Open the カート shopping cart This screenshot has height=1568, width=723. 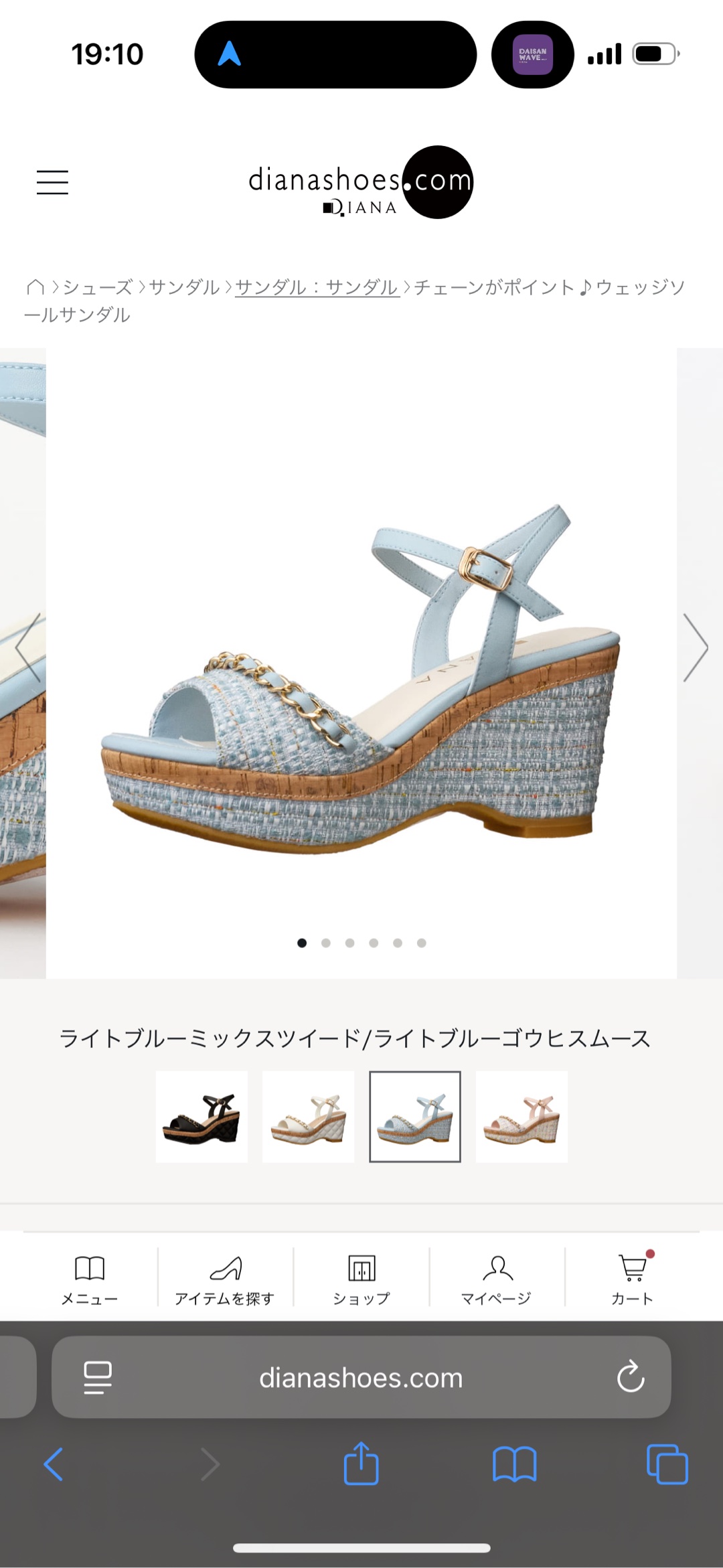(633, 1279)
